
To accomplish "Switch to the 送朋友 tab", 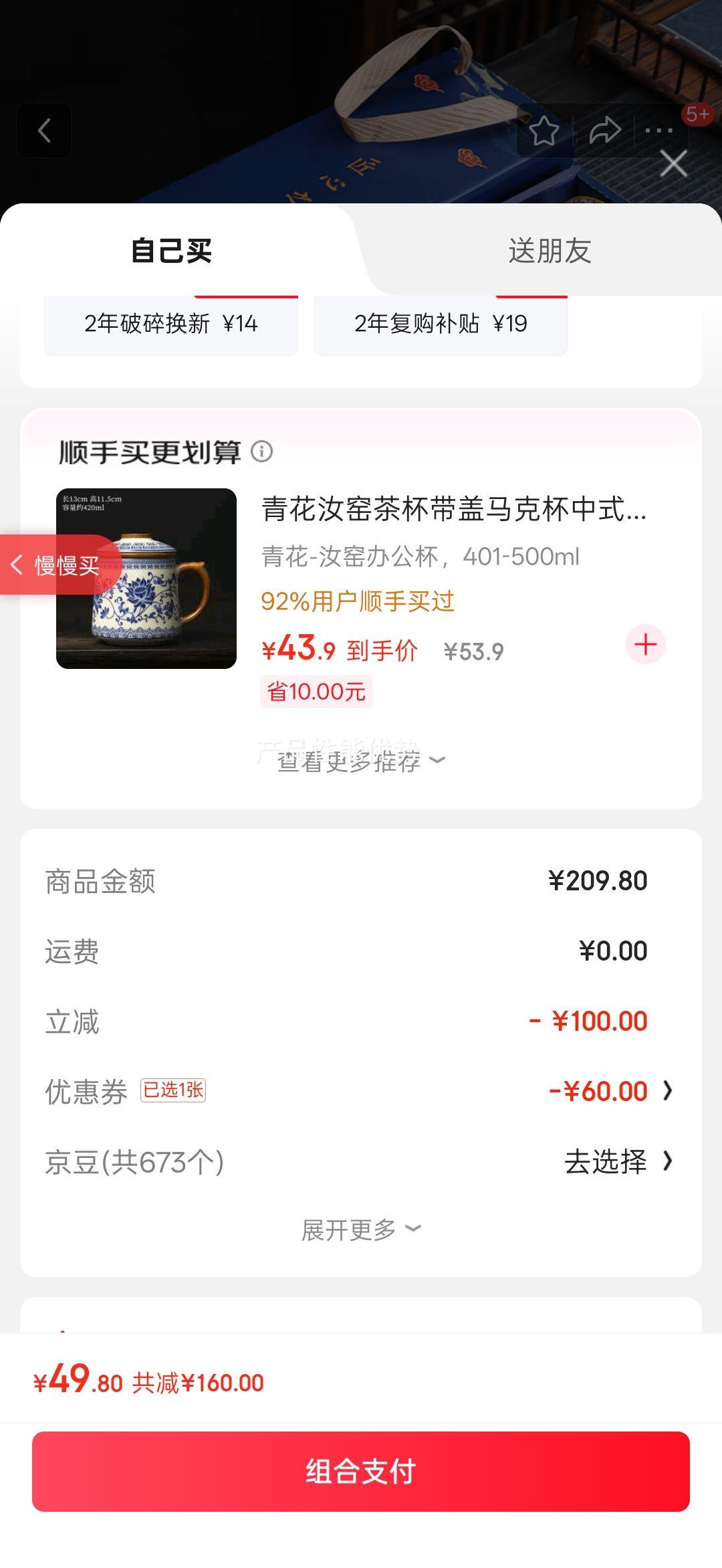I will tap(550, 251).
